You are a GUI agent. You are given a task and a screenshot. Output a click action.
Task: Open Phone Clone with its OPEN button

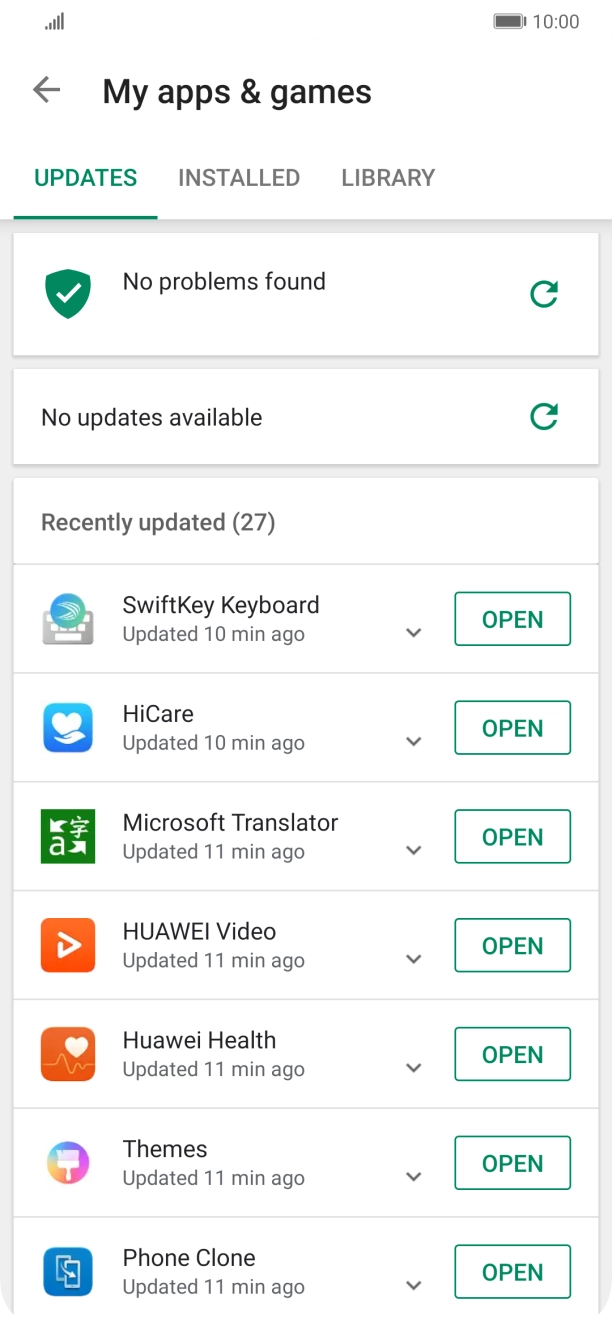click(512, 1272)
